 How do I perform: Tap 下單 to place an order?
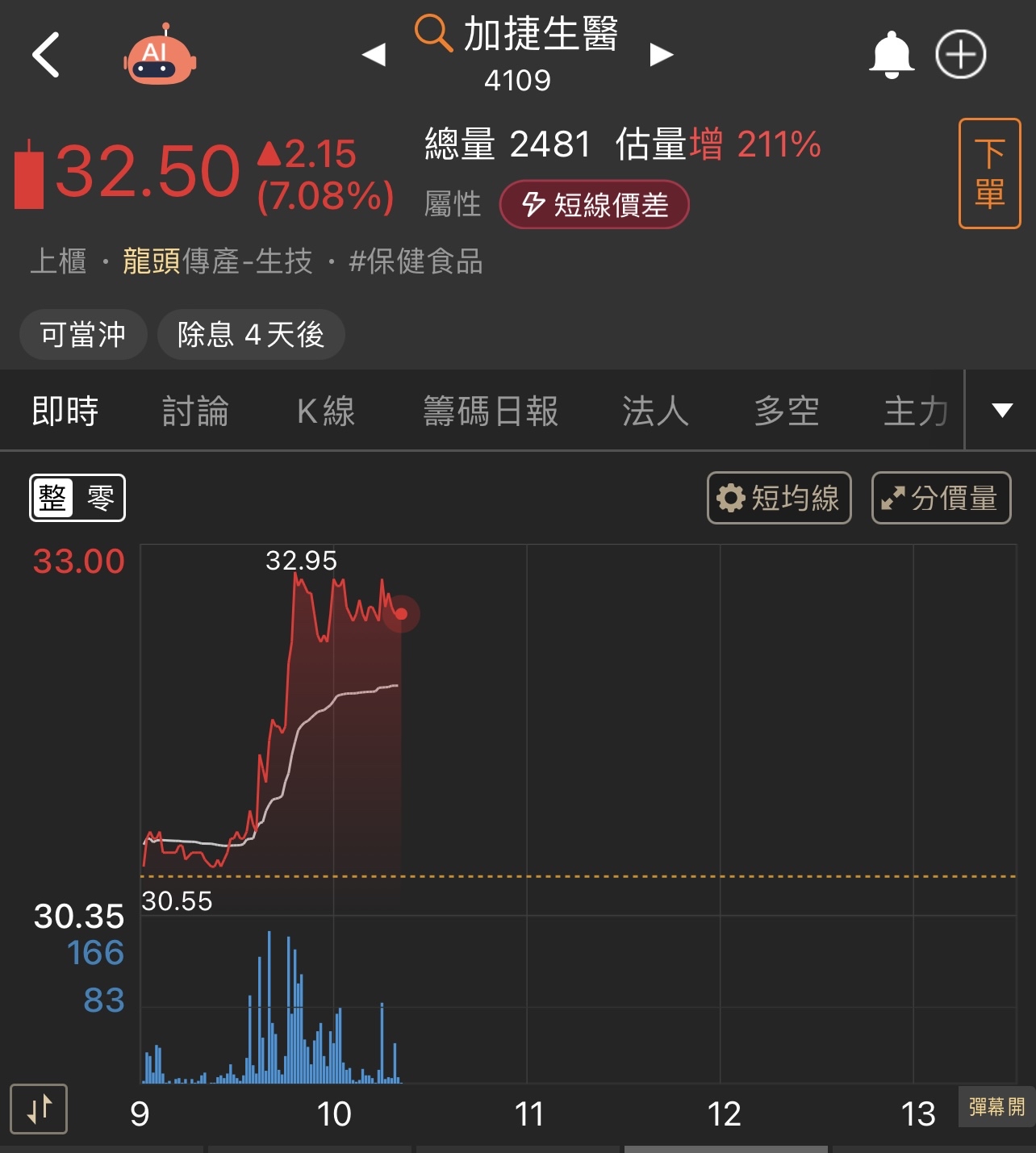tap(989, 173)
